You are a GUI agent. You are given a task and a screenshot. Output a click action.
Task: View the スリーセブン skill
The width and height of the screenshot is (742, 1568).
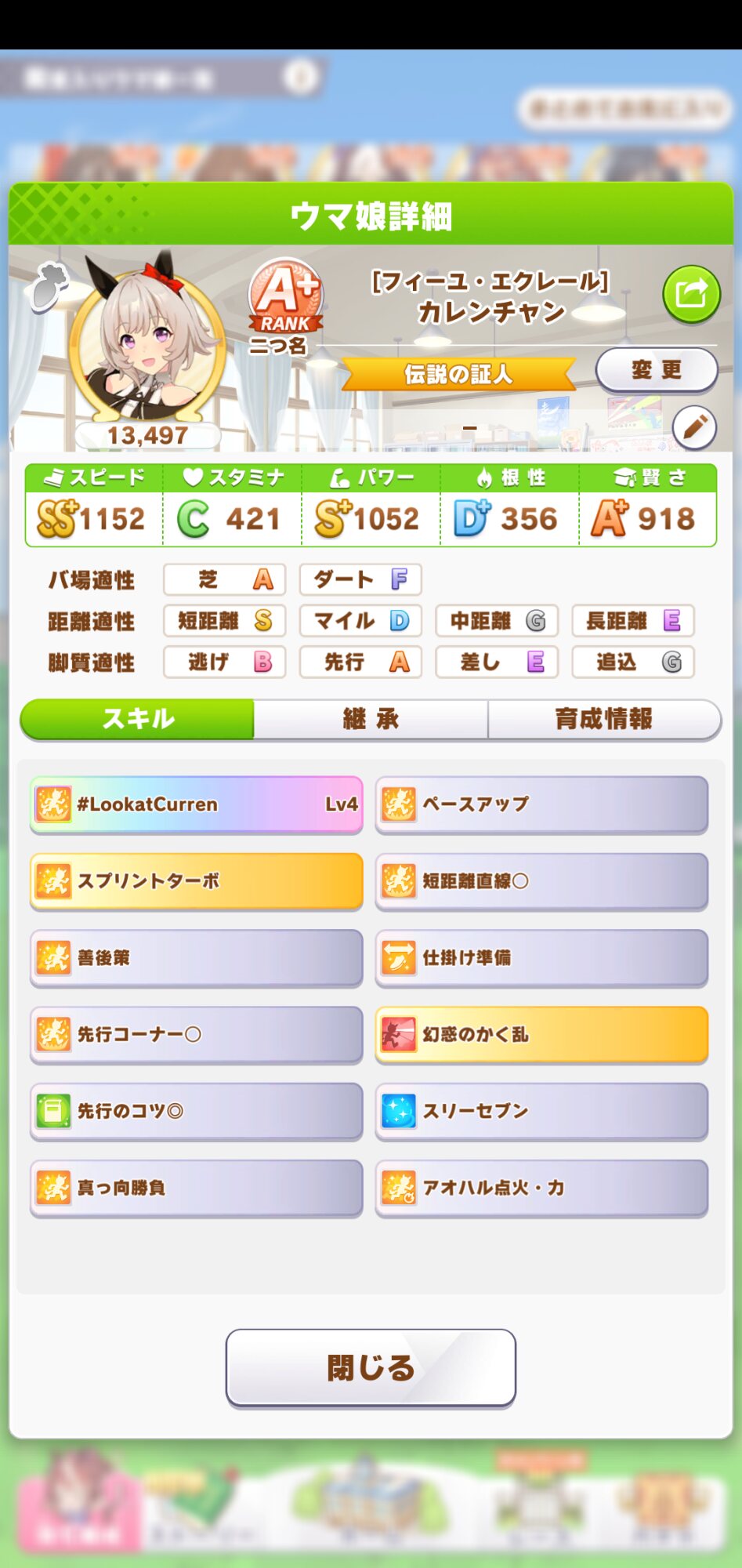(x=541, y=1111)
